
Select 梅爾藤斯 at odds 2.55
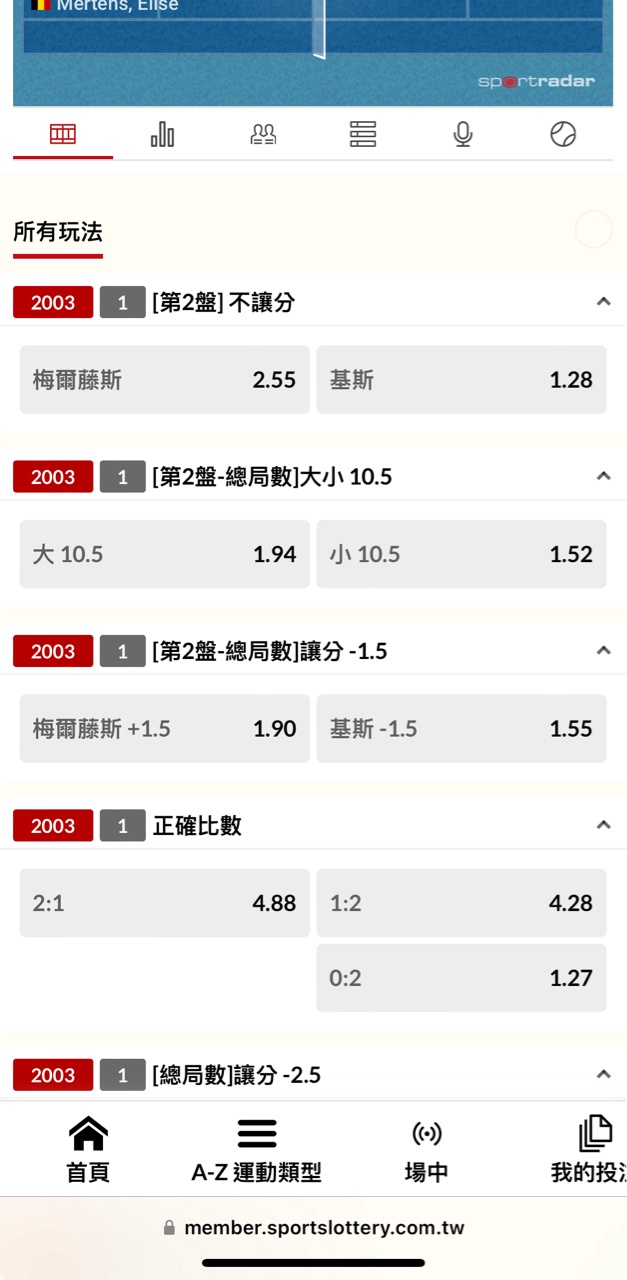click(164, 380)
